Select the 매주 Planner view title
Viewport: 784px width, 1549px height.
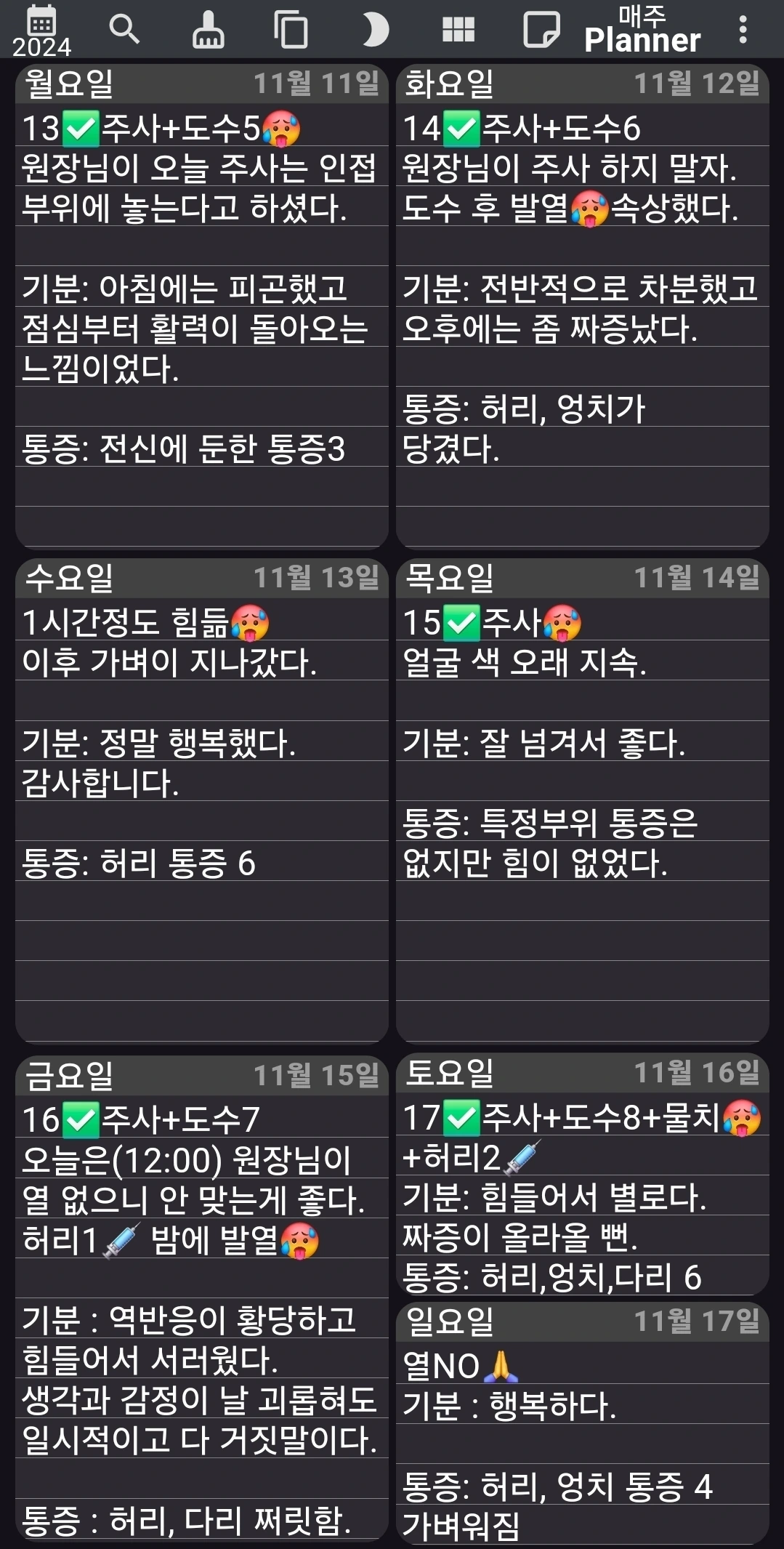tap(642, 30)
